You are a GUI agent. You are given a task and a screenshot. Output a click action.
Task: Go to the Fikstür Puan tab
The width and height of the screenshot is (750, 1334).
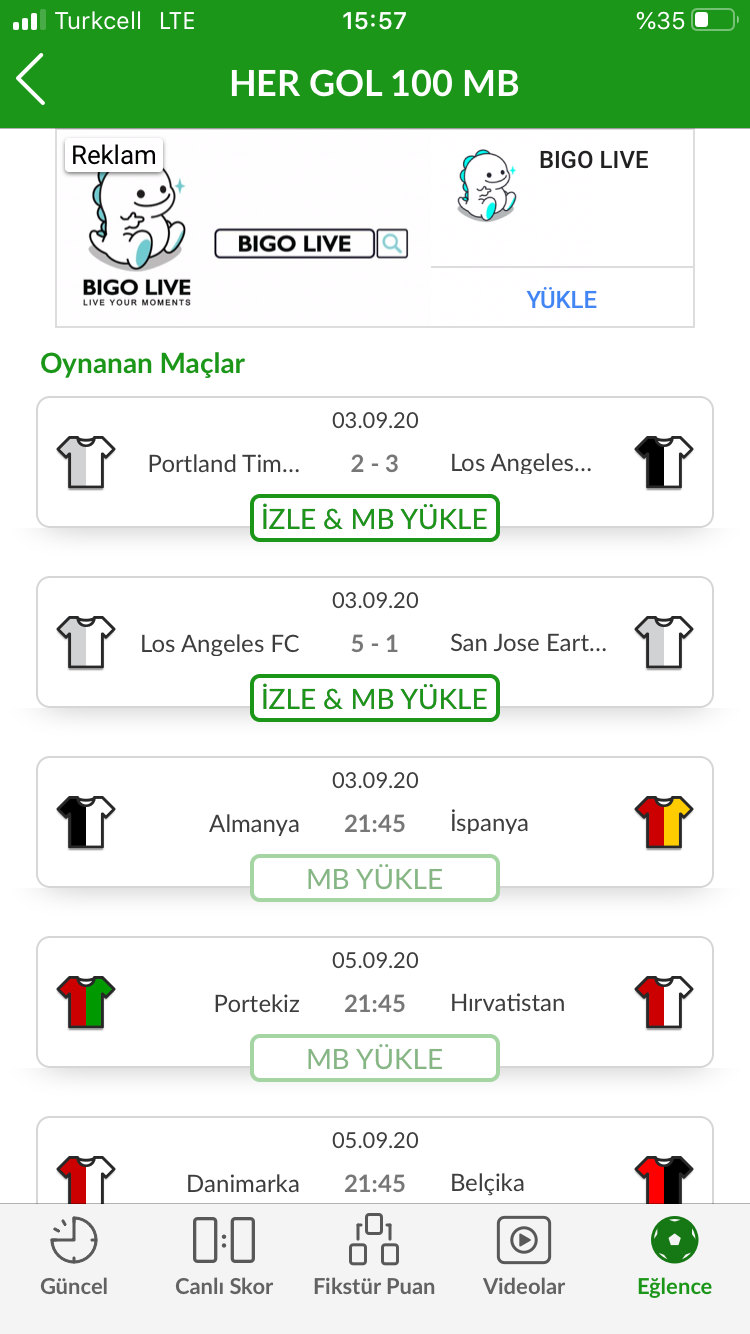tap(374, 1256)
